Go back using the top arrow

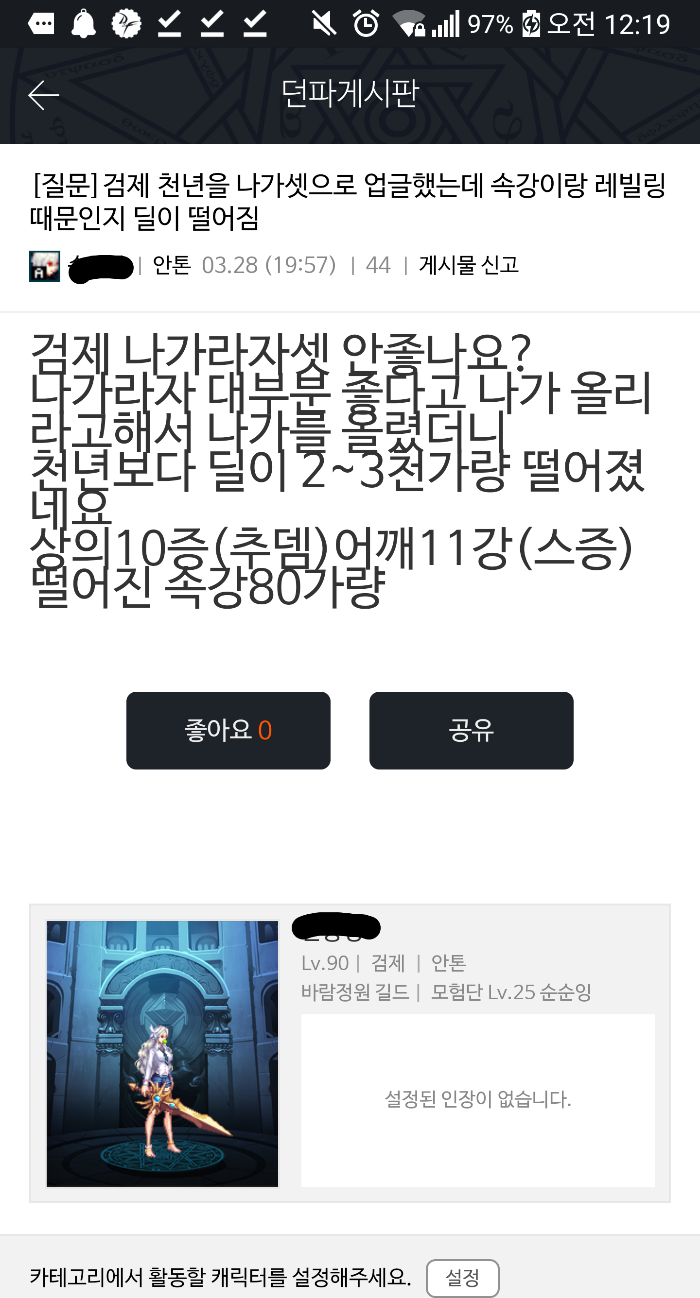click(44, 95)
